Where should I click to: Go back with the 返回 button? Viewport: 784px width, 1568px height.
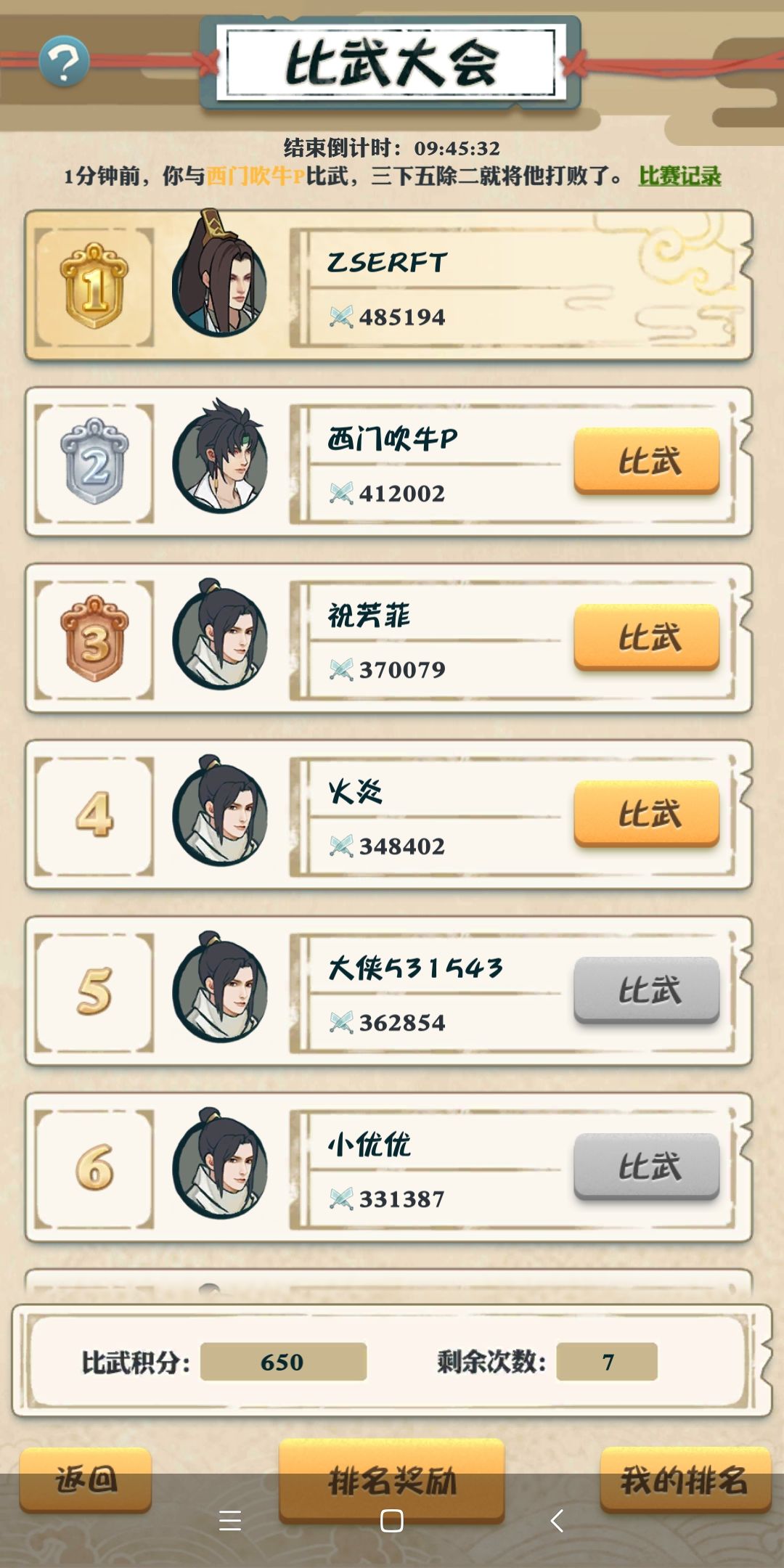pos(86,1479)
